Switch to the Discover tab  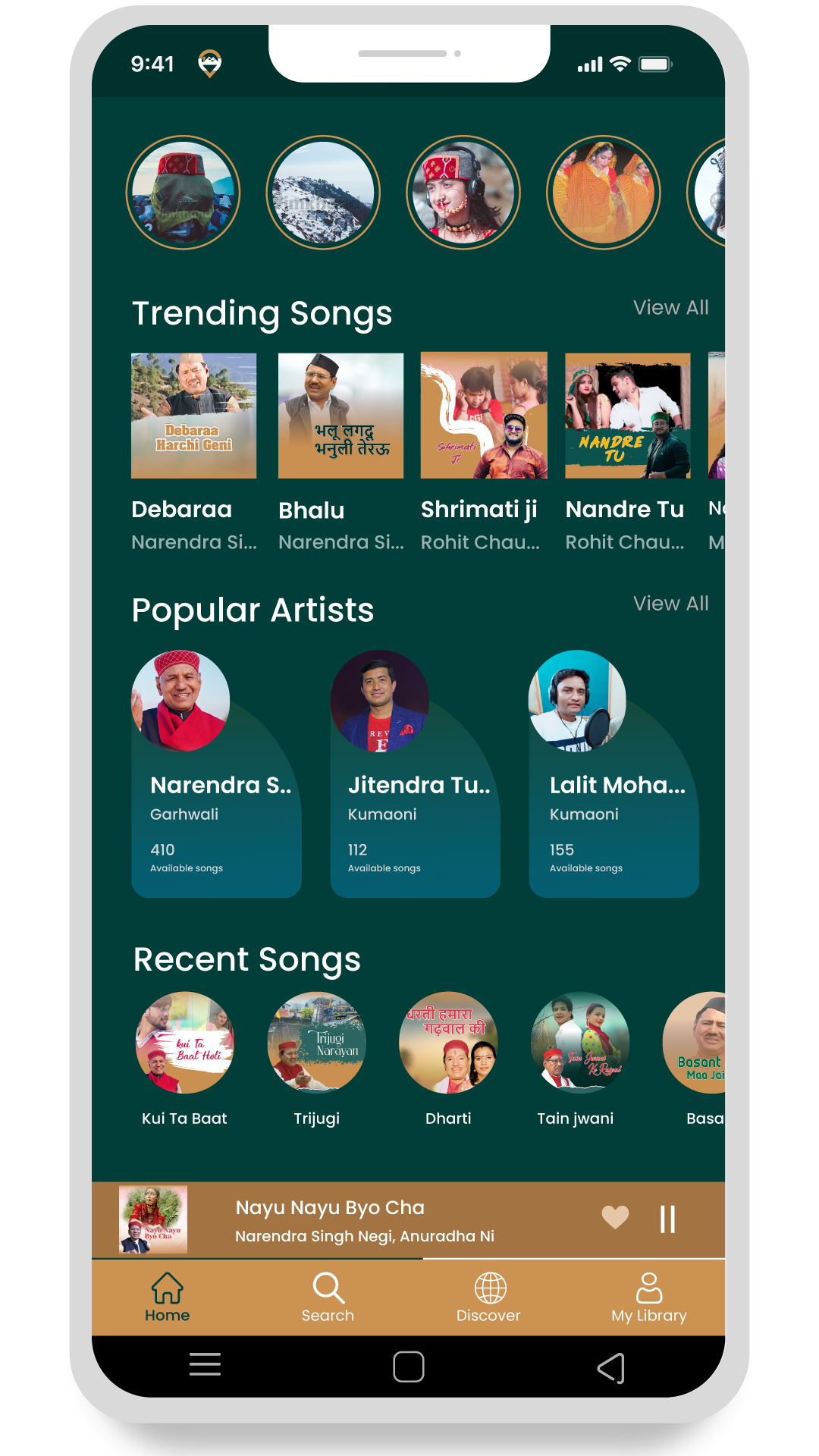(489, 1298)
